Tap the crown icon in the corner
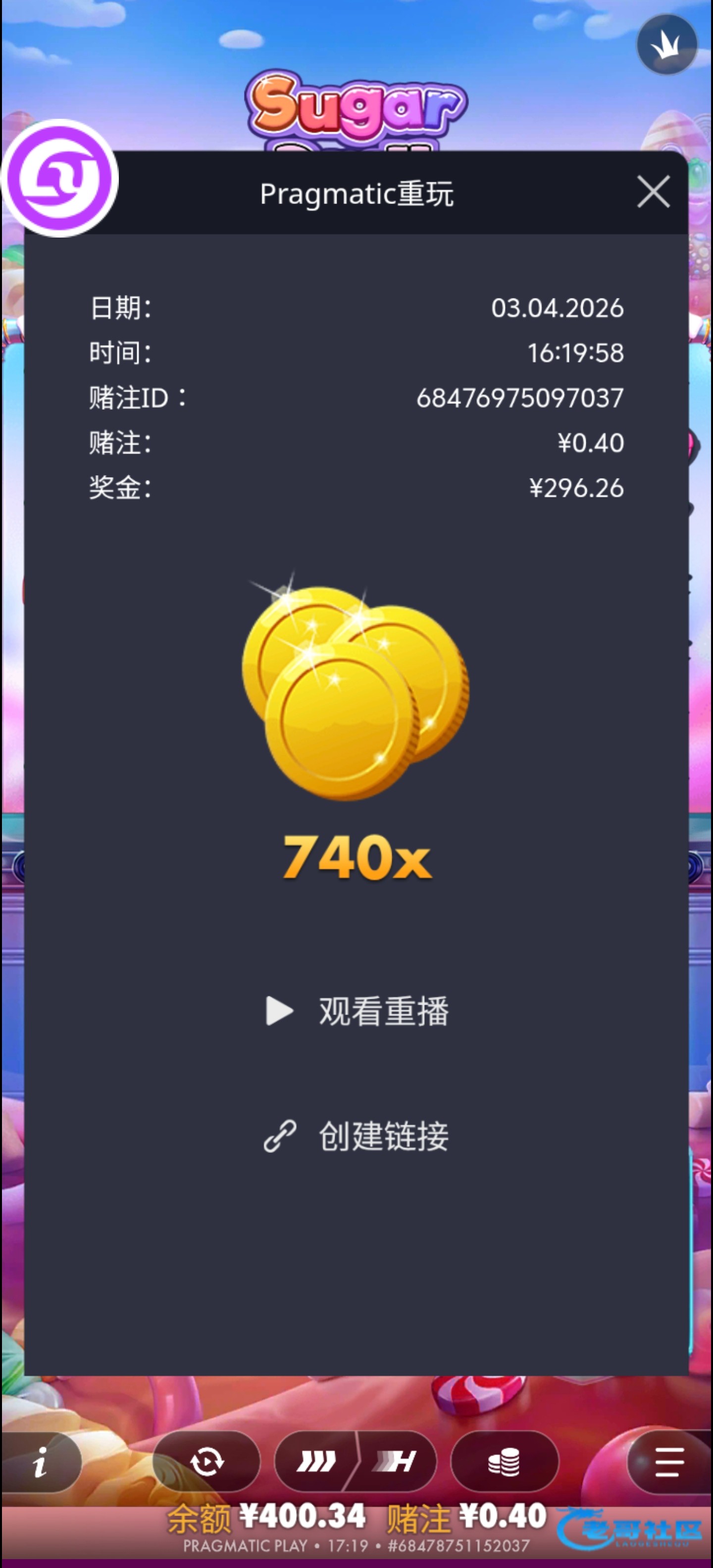713x1568 pixels. pyautogui.click(x=667, y=45)
